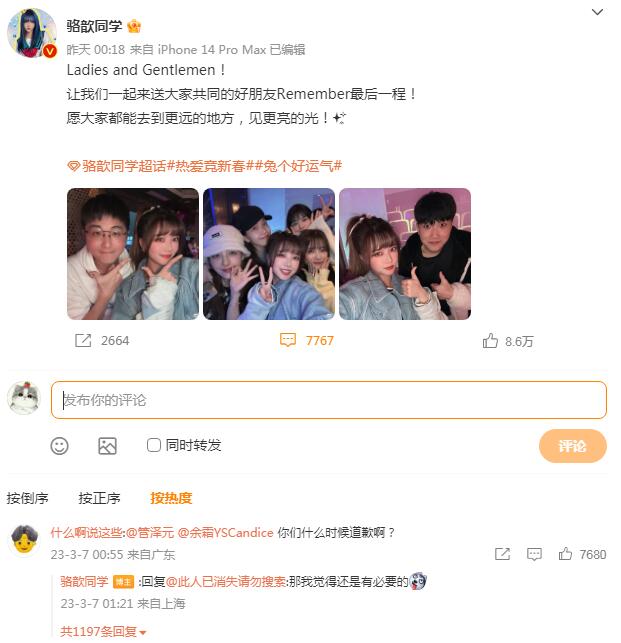The height and width of the screenshot is (643, 621).
Task: Submit with the 评论 button
Action: pos(572,446)
